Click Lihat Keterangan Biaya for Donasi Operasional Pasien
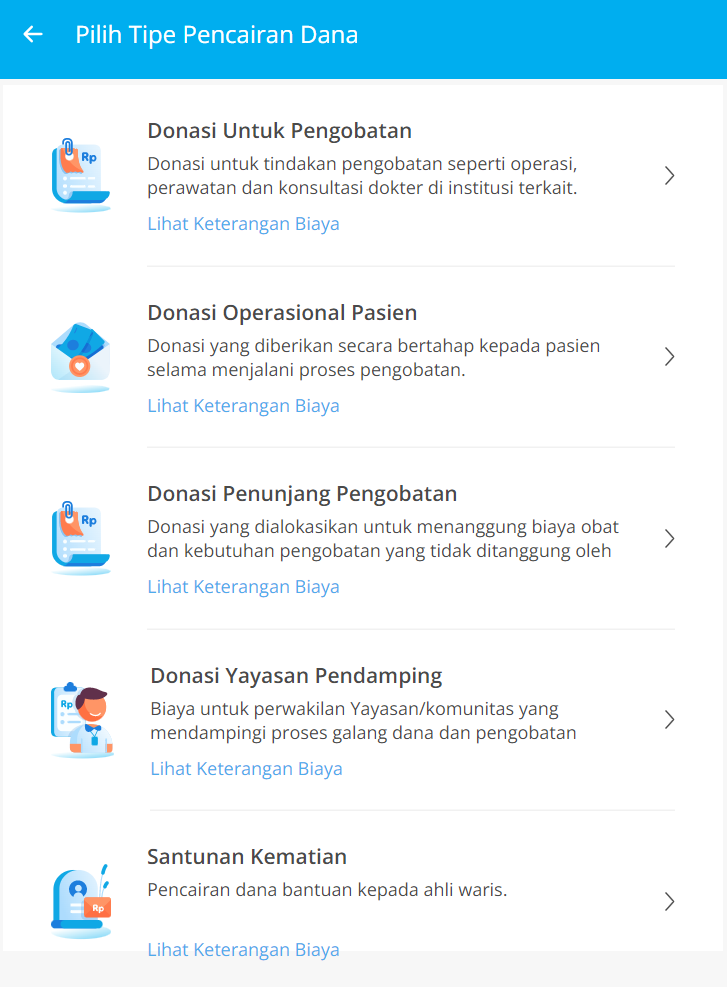Screen dimensions: 727x987 click(243, 405)
